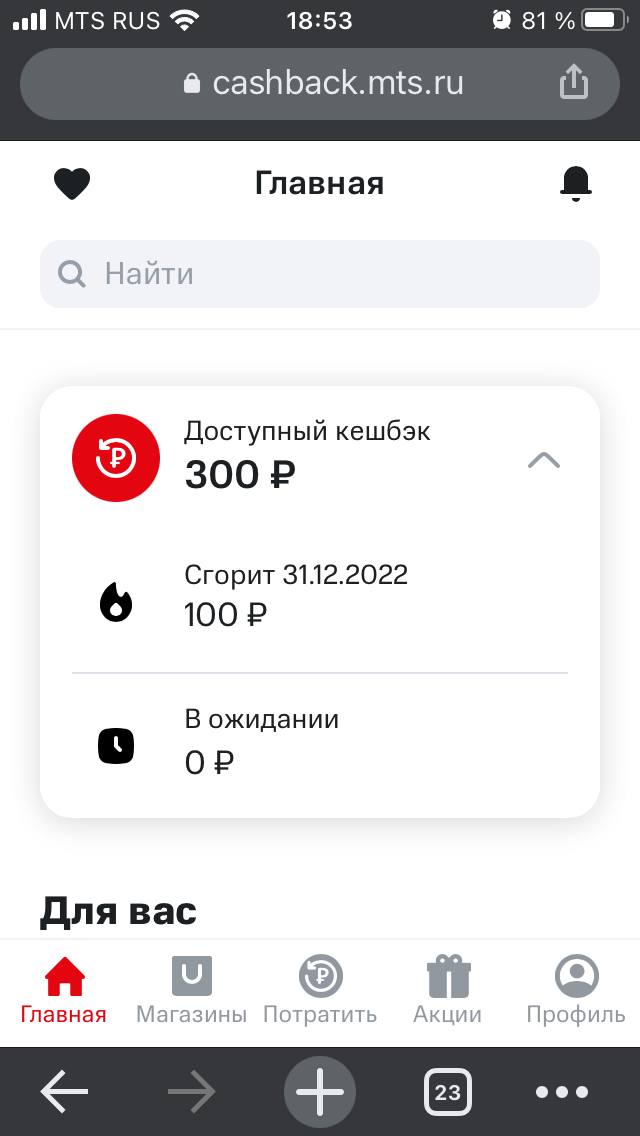Open the browser's three-dot menu
This screenshot has height=1136, width=640.
point(562,1091)
